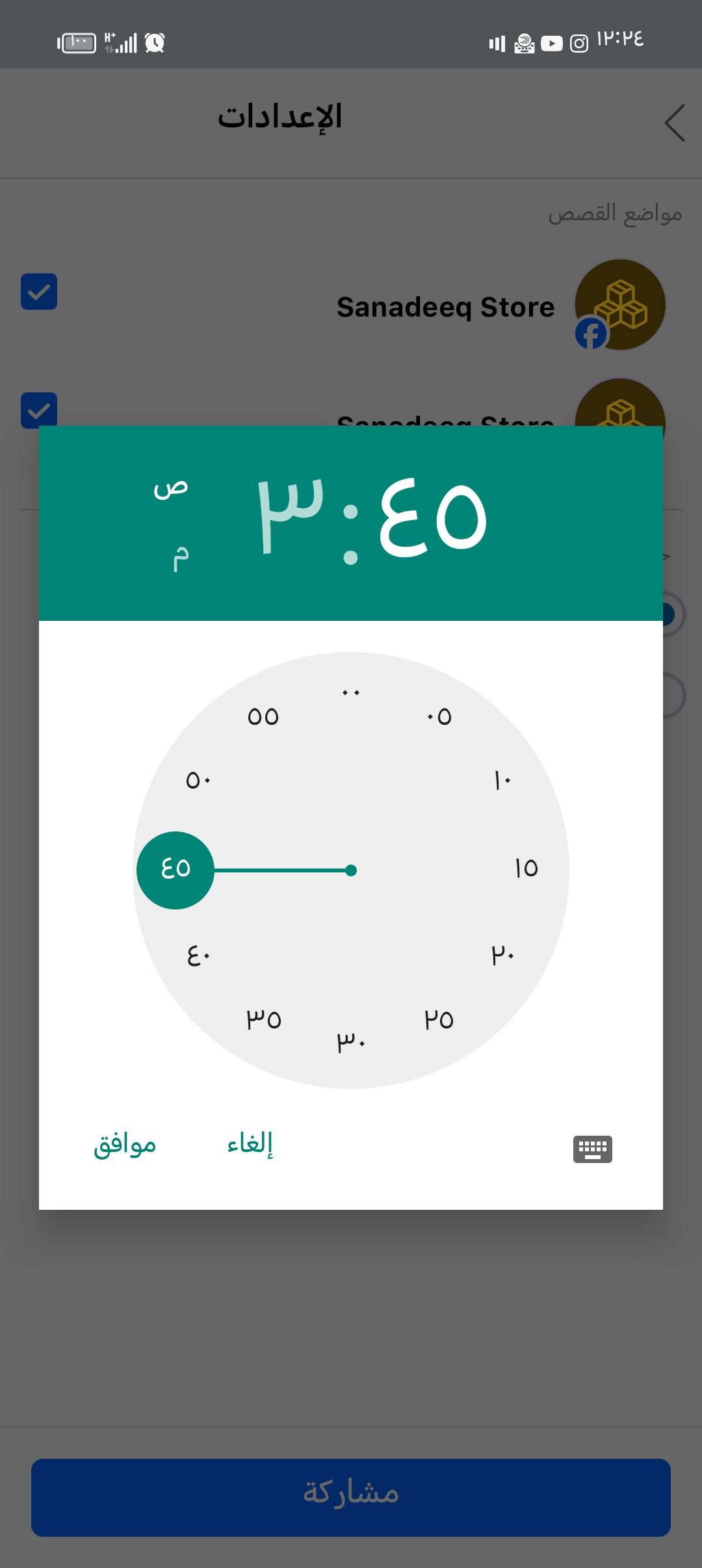Select ٠٥ minutes on the clock
702x1568 pixels.
(x=439, y=716)
